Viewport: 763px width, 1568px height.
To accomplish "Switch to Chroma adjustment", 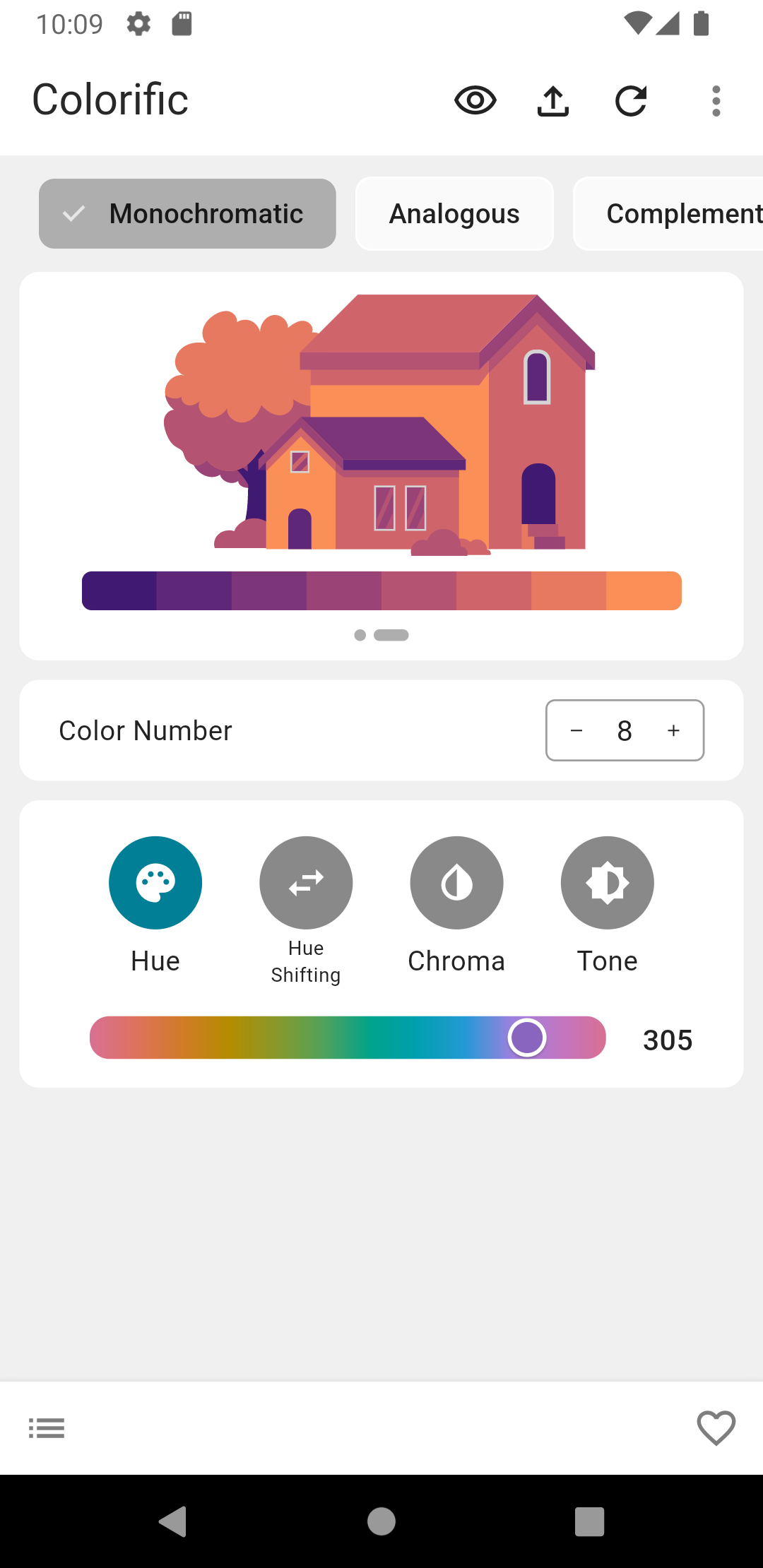I will click(456, 882).
